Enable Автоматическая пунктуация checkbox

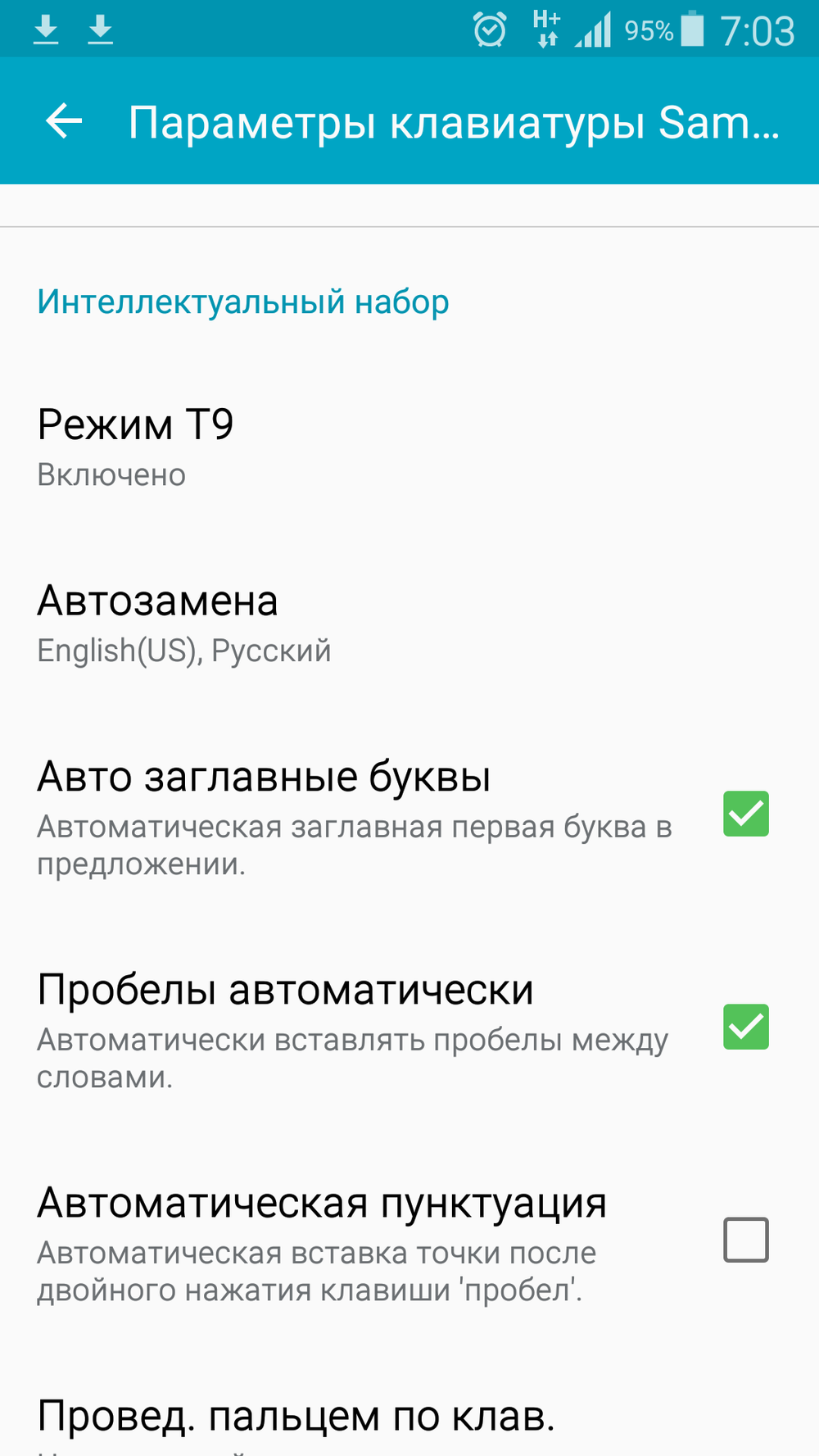[x=745, y=1240]
